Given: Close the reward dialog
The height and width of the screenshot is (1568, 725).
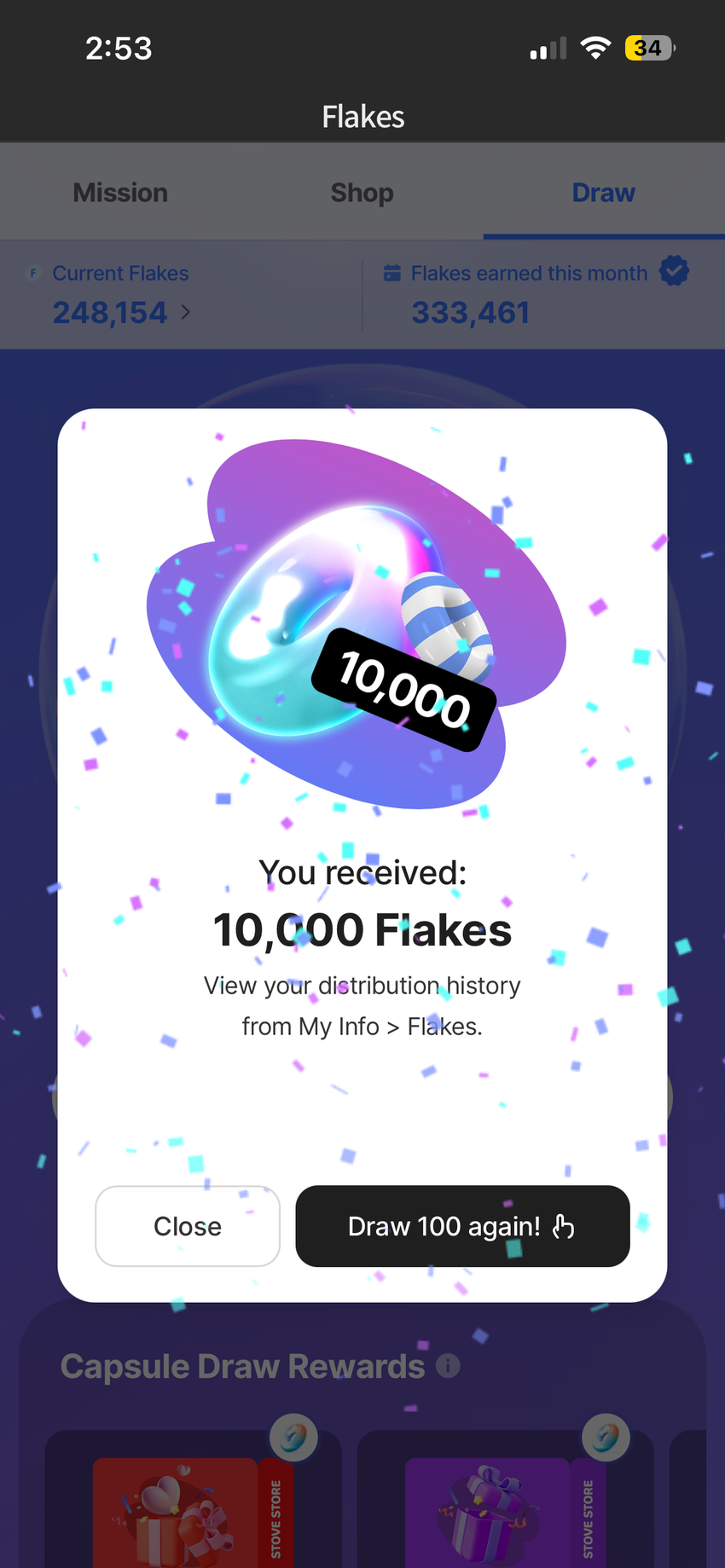Looking at the screenshot, I should tap(187, 1226).
